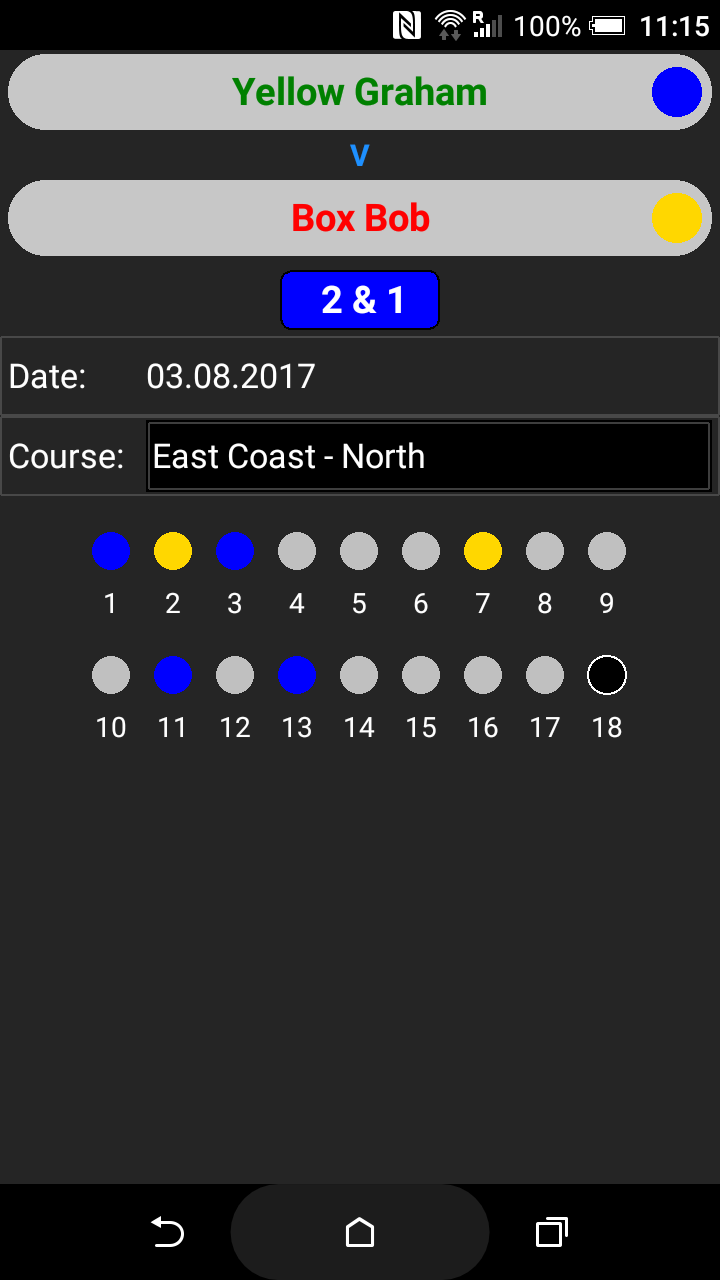Tap the 2 & 1 match score button
This screenshot has height=1280, width=720.
tap(360, 300)
